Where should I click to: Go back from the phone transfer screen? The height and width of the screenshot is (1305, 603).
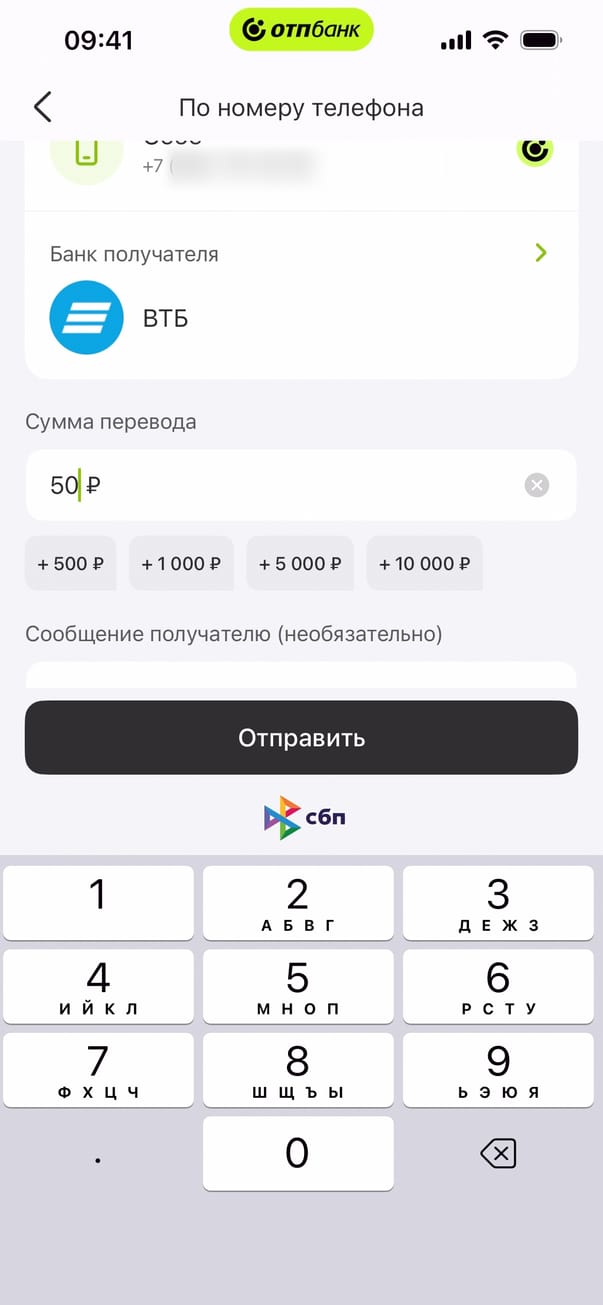tap(42, 107)
